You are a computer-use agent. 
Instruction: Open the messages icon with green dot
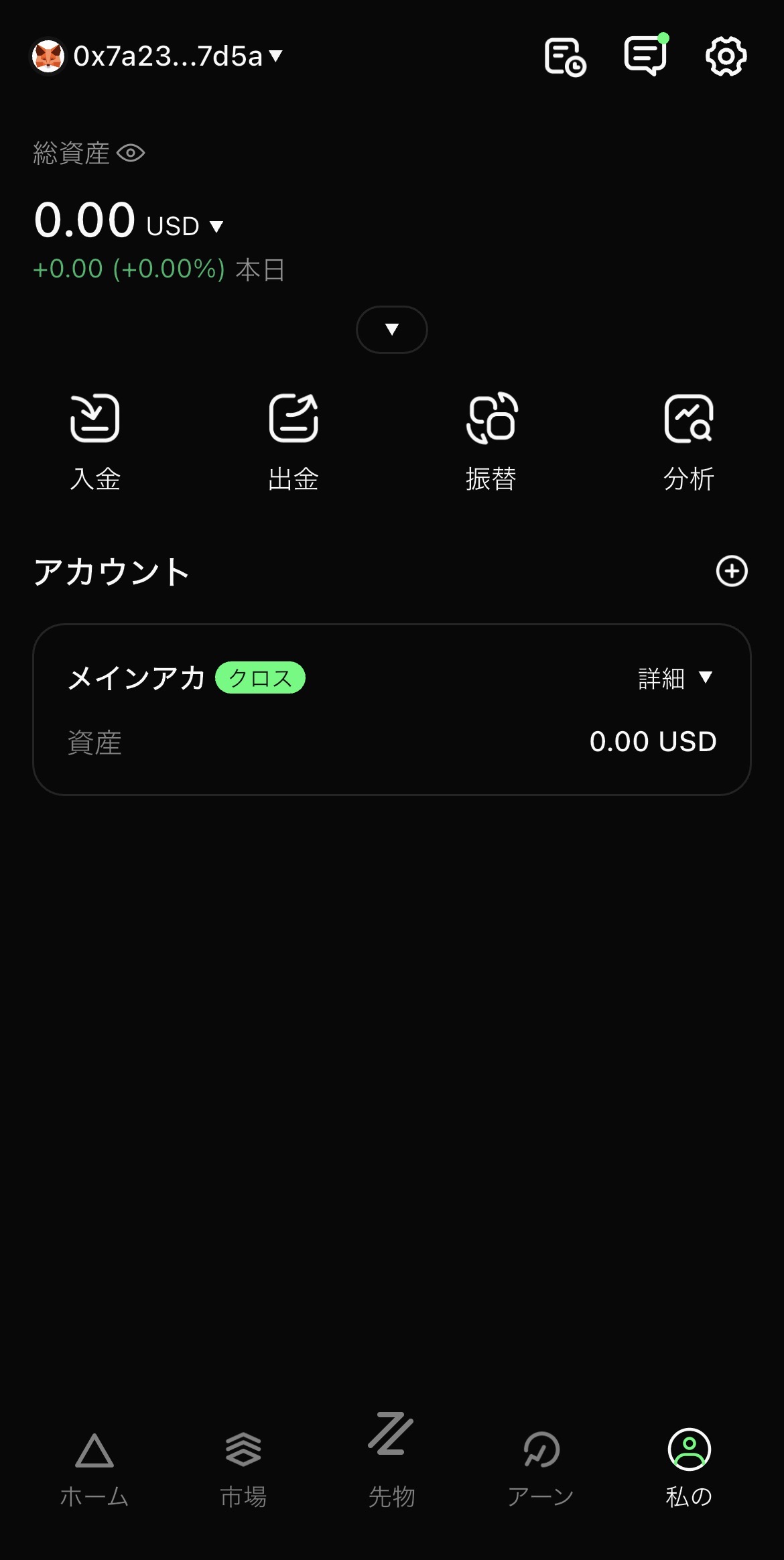(645, 56)
